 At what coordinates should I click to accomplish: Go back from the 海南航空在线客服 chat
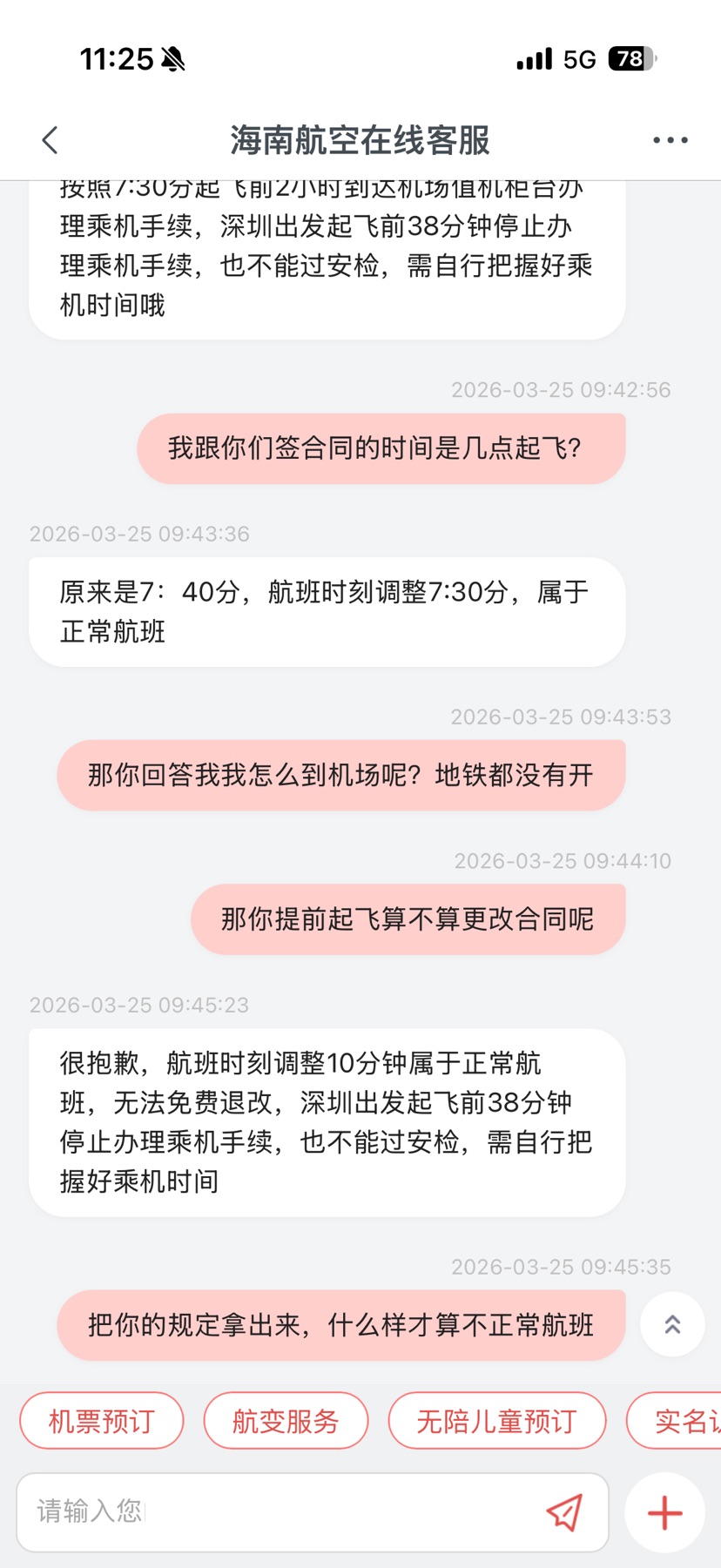(x=50, y=140)
